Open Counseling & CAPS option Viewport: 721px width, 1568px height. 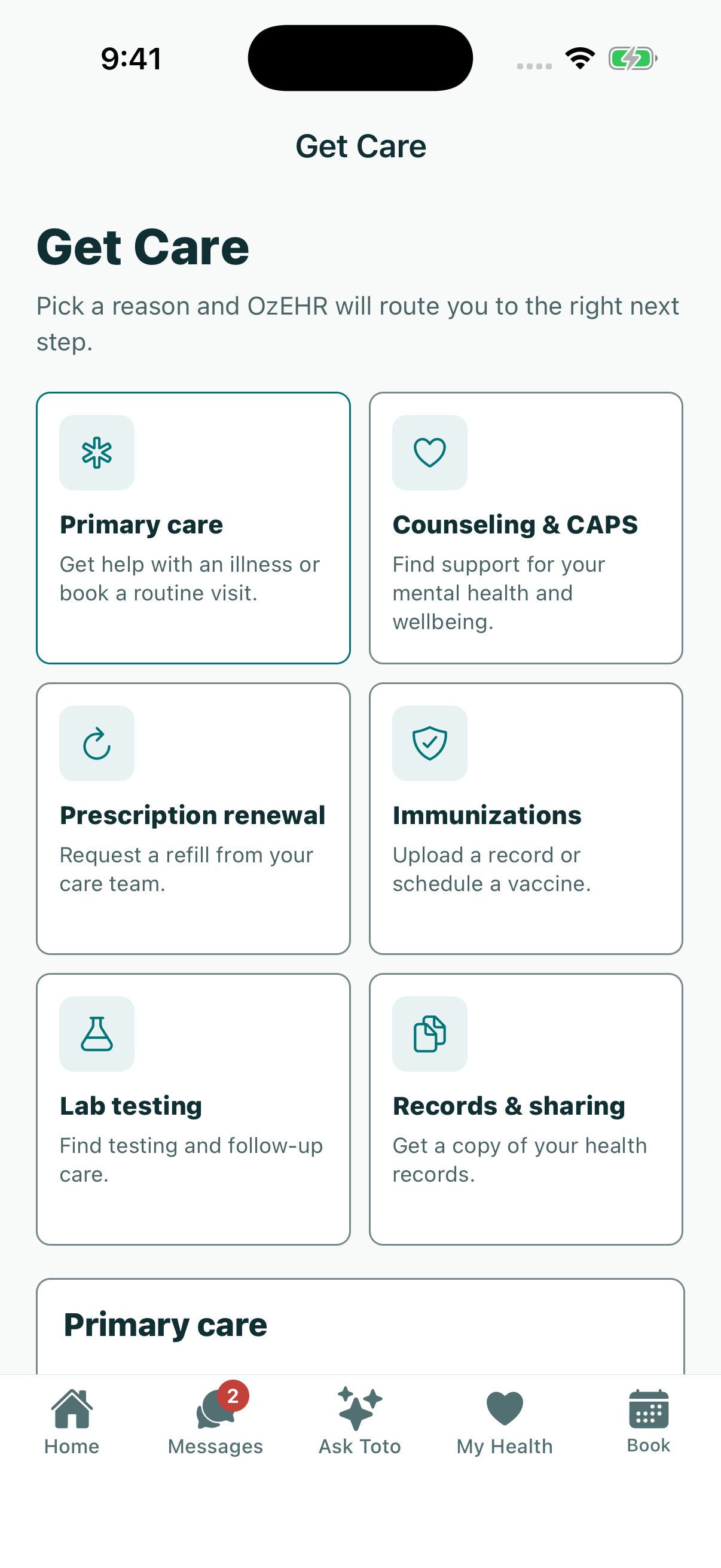pyautogui.click(x=526, y=527)
